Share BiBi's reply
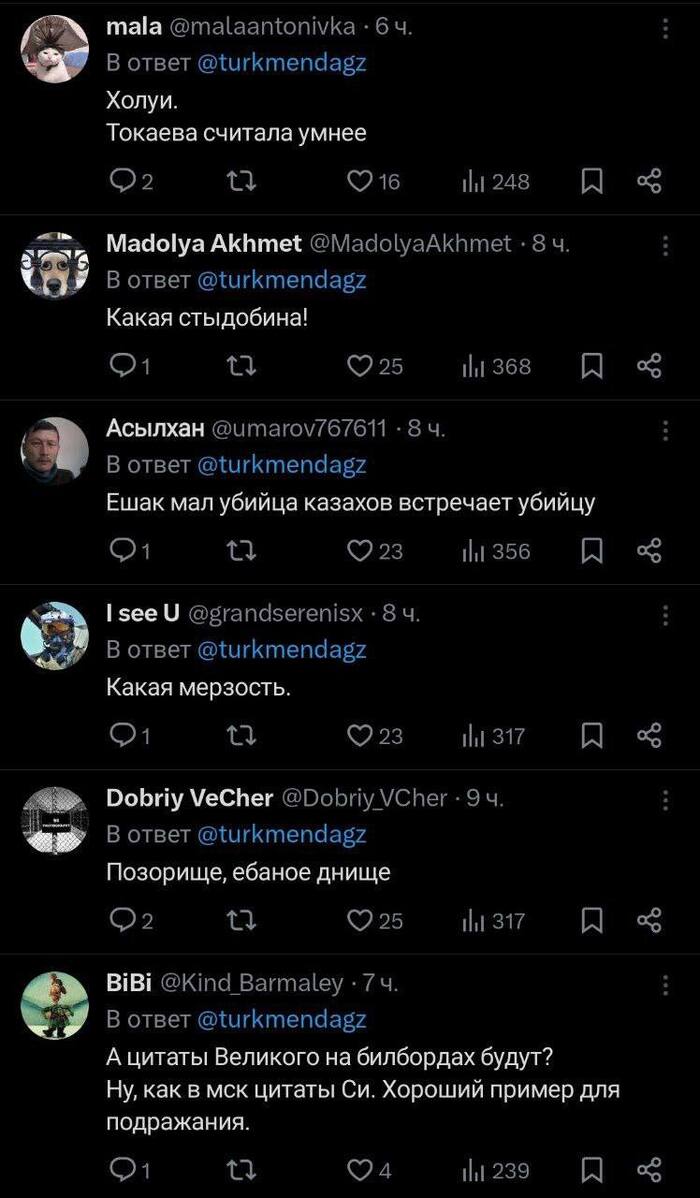The image size is (700, 1198). tap(649, 1169)
